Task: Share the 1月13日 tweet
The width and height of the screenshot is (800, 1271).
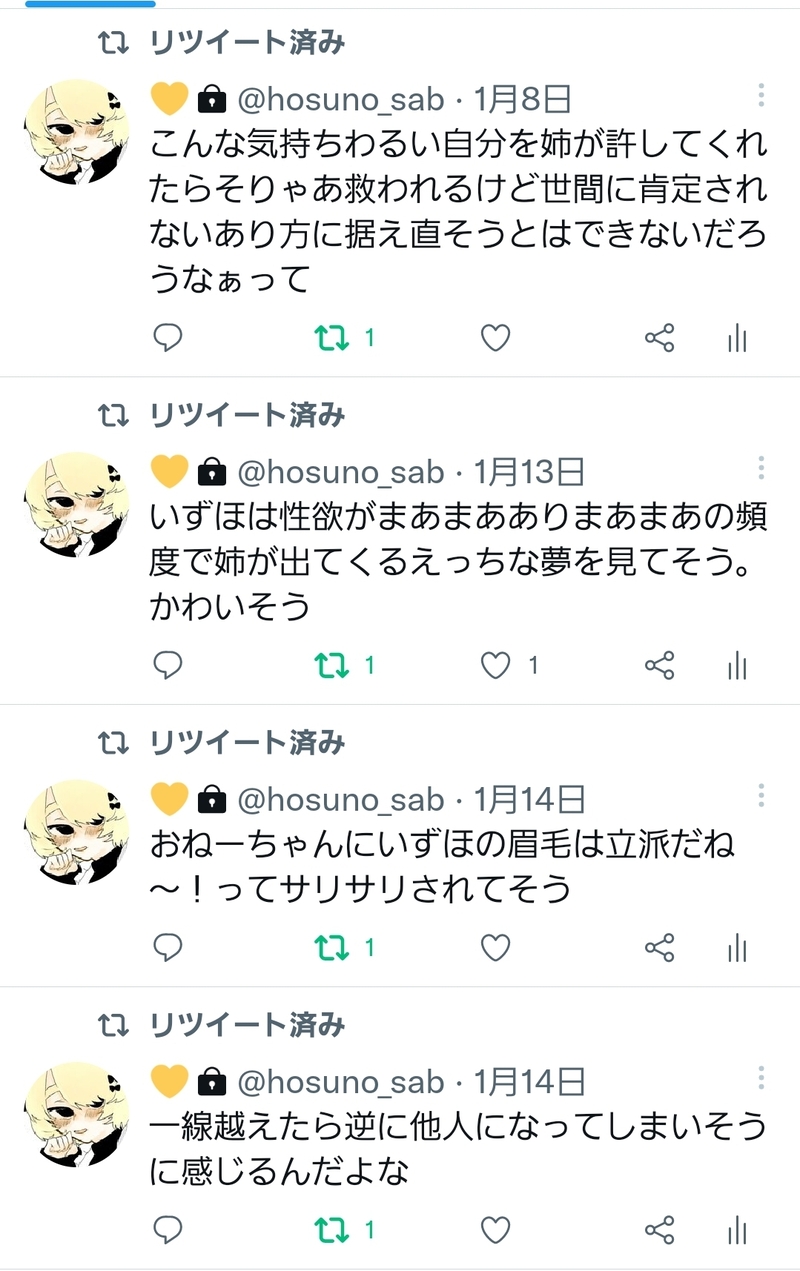Action: tap(659, 665)
